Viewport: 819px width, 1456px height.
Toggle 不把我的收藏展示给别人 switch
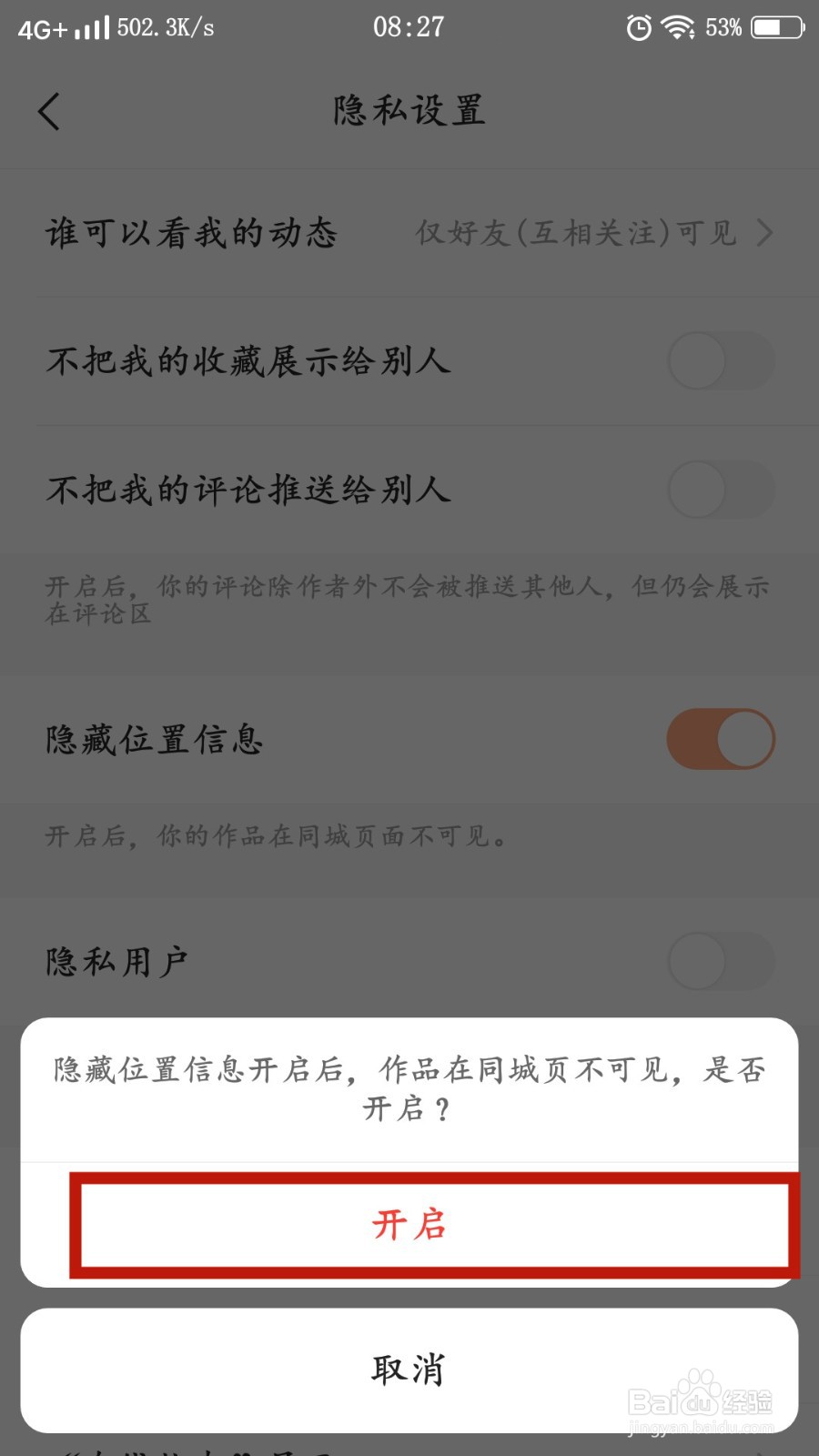pyautogui.click(x=720, y=360)
